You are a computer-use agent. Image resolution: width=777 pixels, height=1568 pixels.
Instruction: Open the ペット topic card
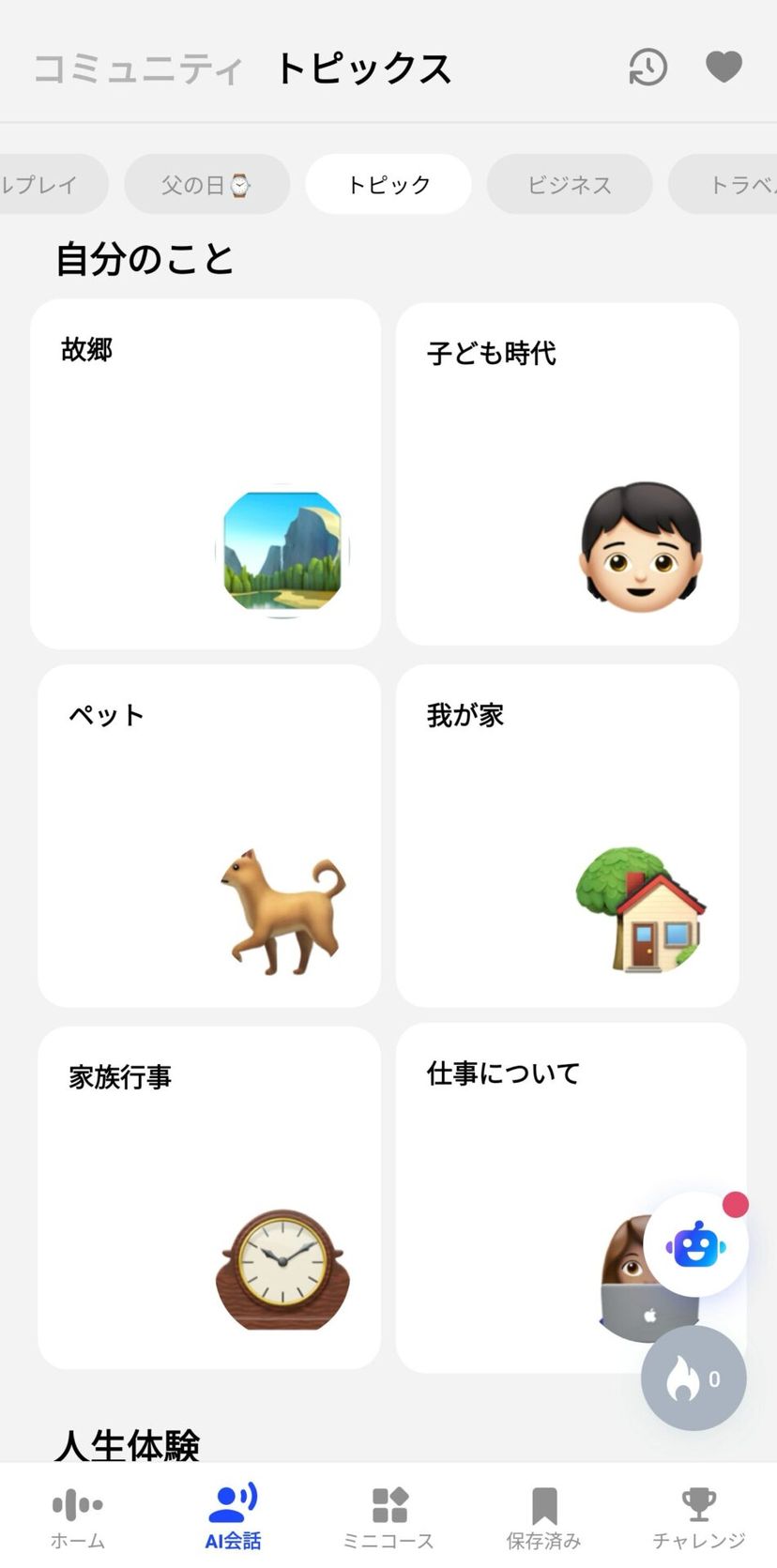[208, 836]
